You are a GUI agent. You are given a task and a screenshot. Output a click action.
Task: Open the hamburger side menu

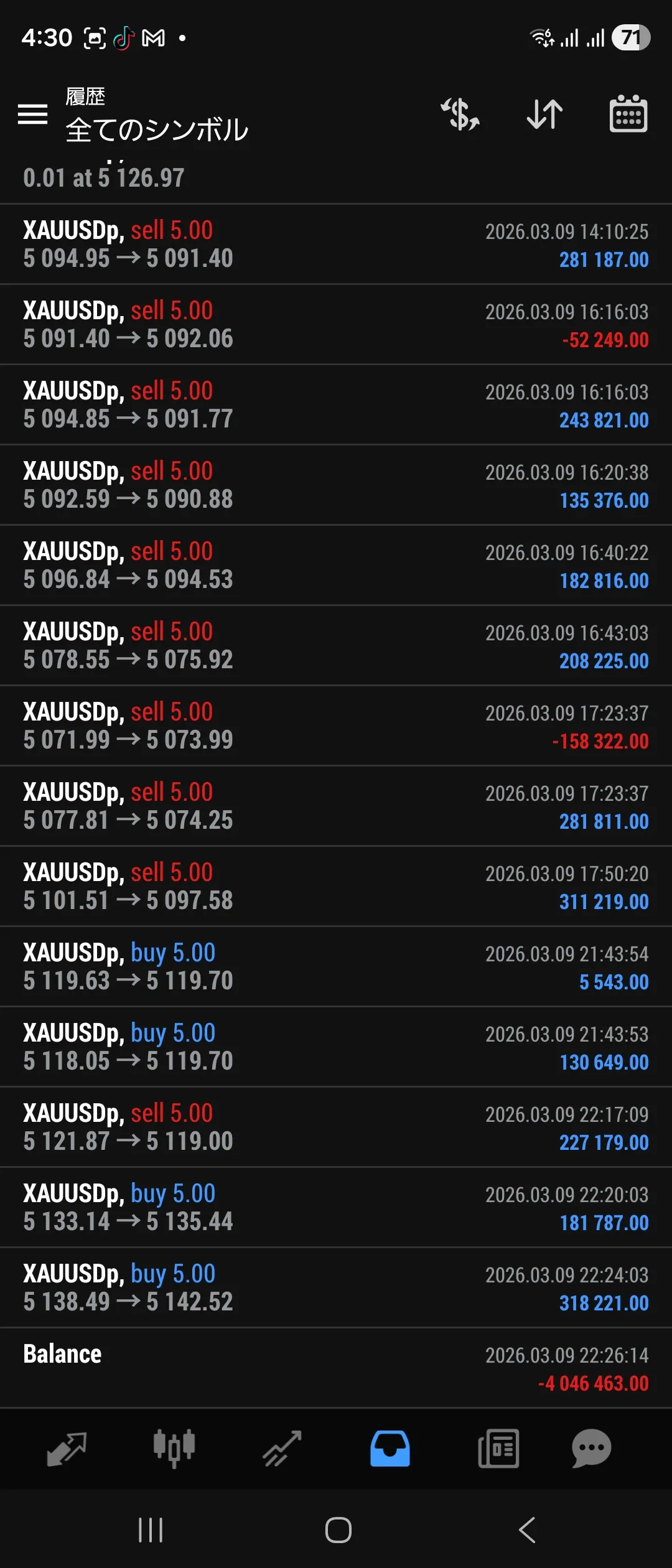32,114
